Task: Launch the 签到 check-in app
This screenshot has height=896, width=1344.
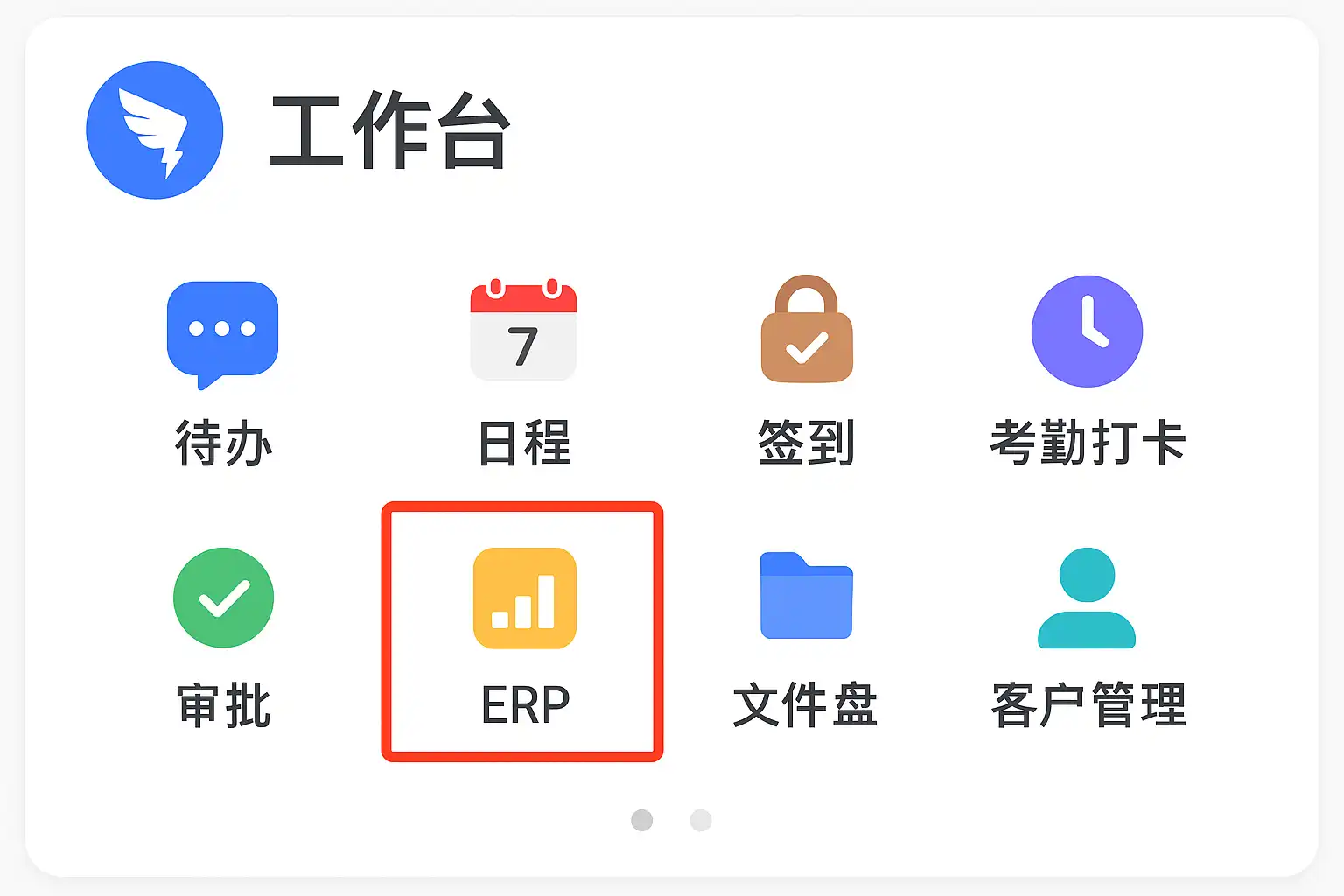Action: [806, 331]
